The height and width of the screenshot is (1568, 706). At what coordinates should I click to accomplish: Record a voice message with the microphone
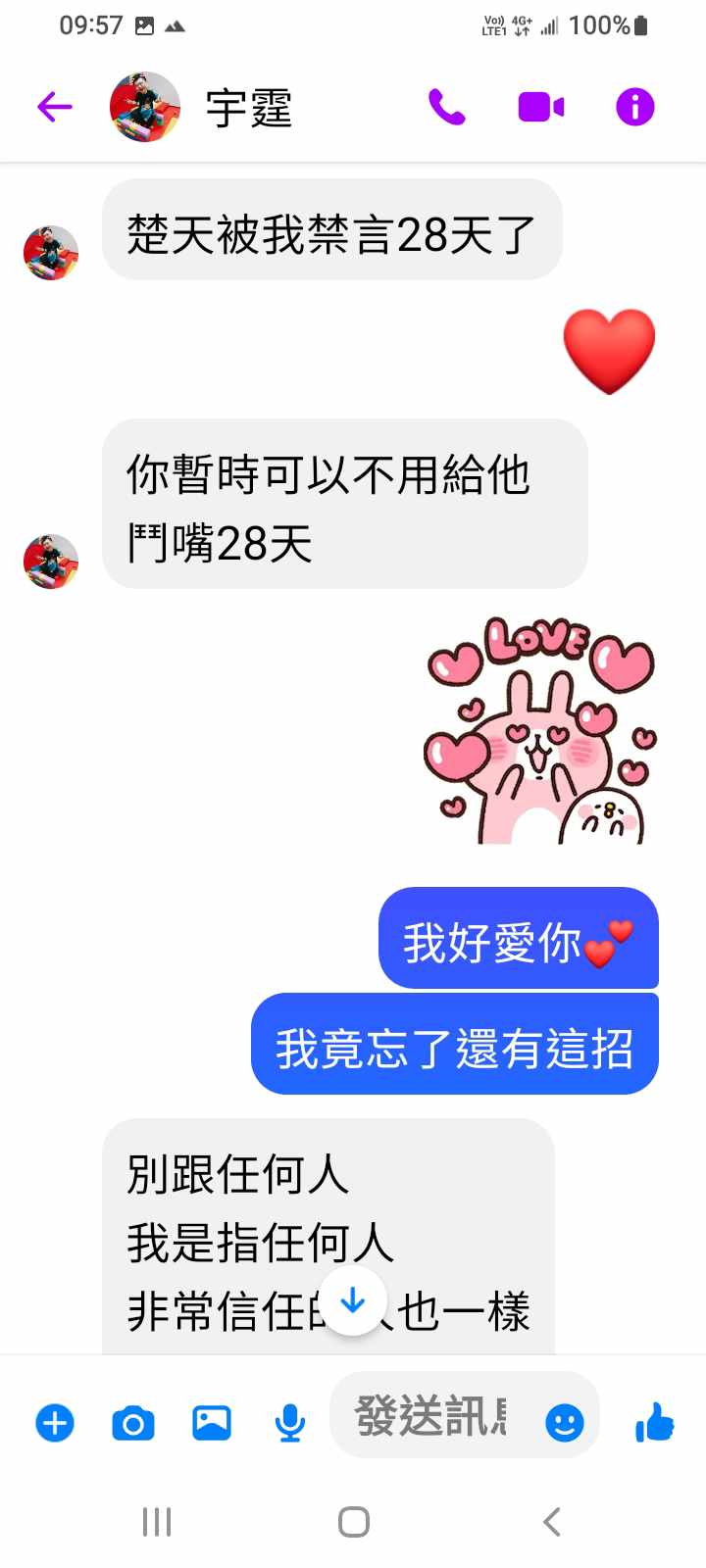tap(289, 1422)
